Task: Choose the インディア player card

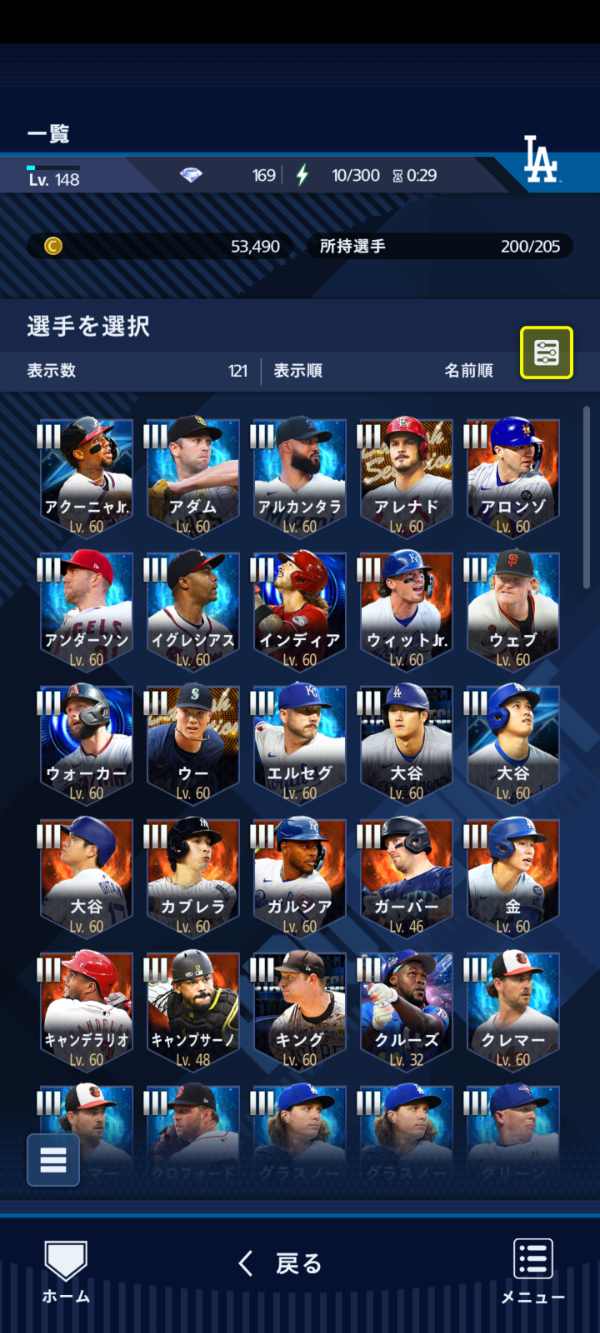Action: tap(299, 610)
